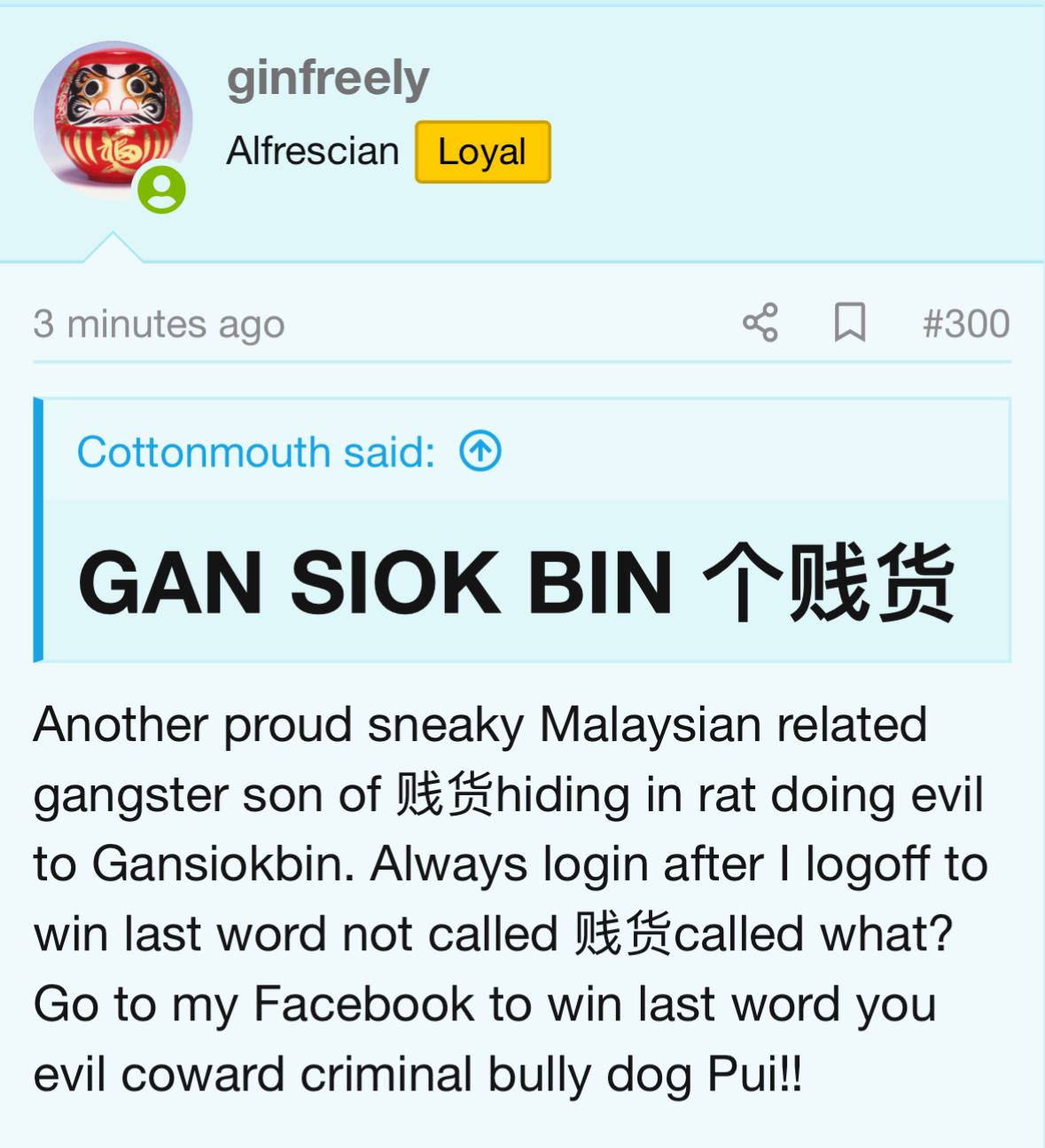
Task: Jump to Cottonmouth's quoted post
Action: coord(480,451)
